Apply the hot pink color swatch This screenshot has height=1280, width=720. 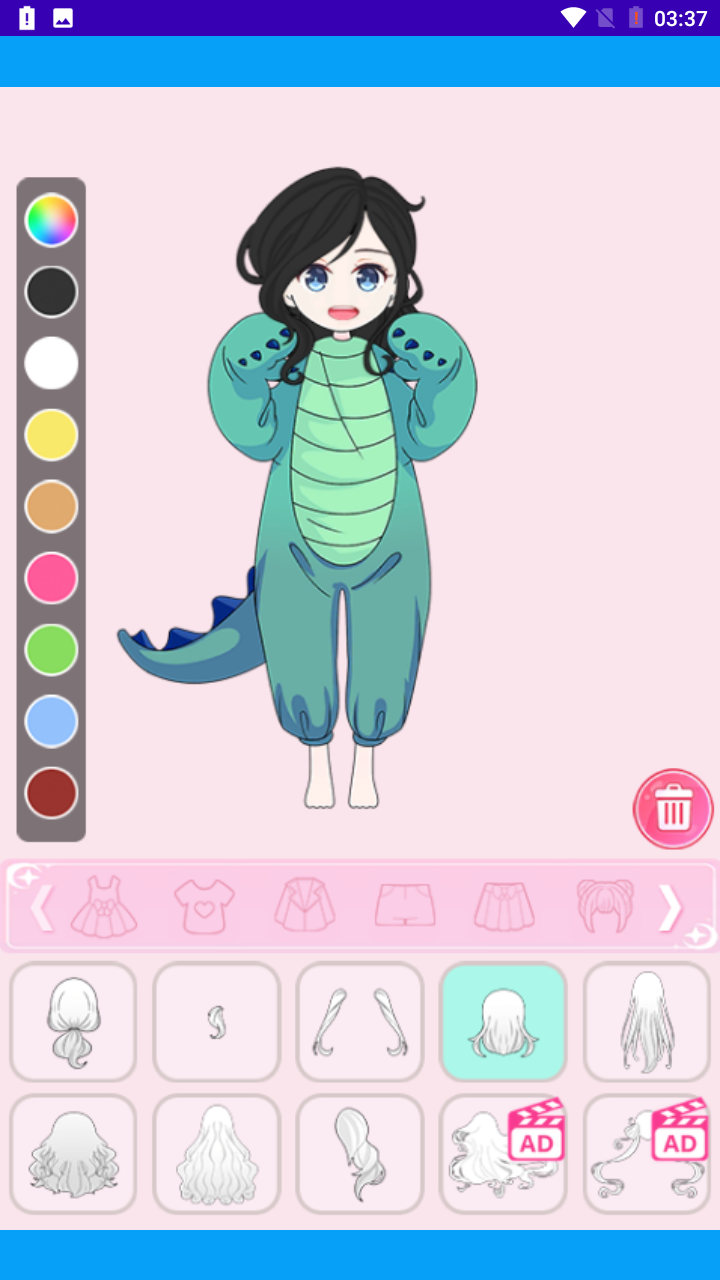tap(51, 578)
